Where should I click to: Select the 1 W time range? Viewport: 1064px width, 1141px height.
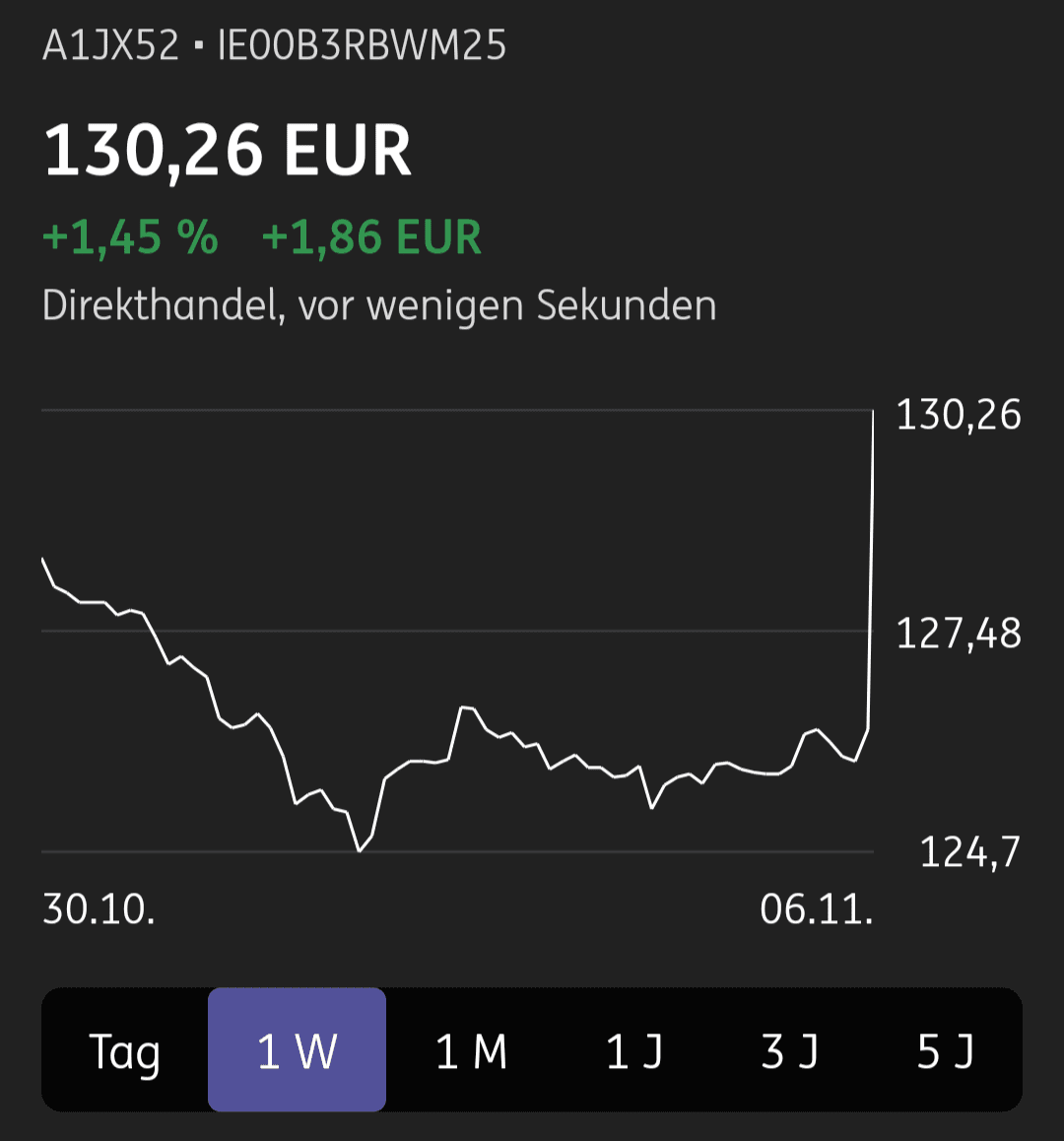pos(297,1051)
